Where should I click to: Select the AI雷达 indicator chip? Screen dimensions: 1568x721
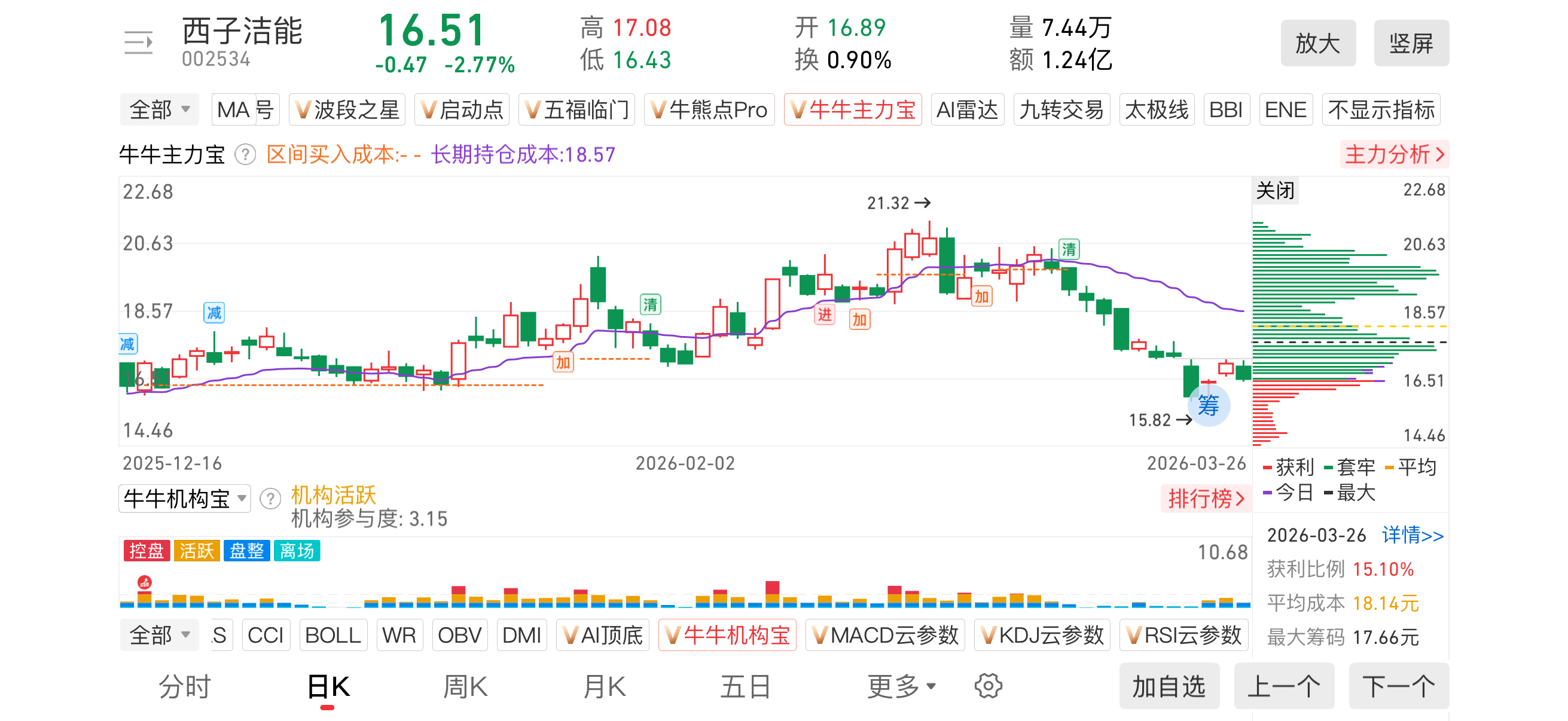[966, 110]
